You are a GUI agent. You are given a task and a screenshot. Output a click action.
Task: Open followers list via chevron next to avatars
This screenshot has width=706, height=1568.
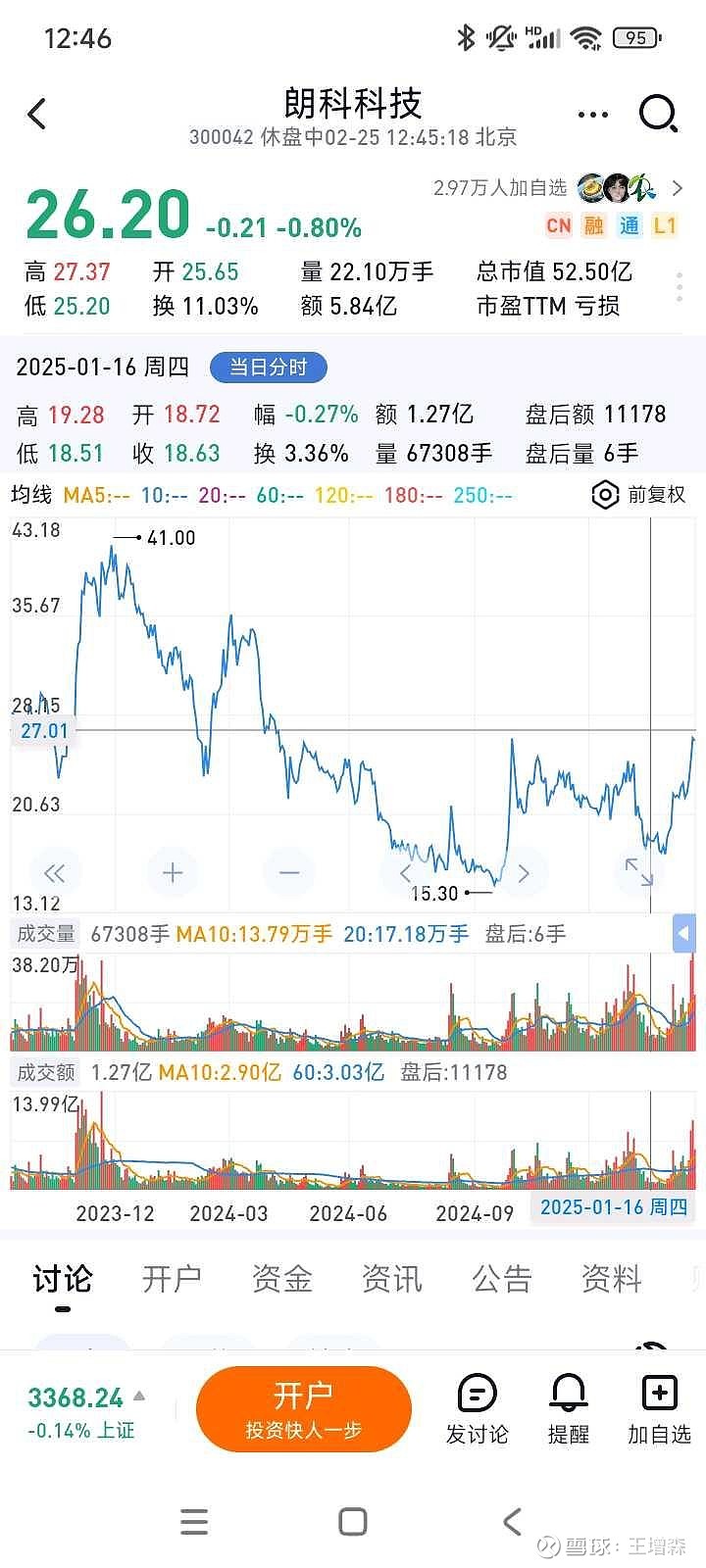pyautogui.click(x=679, y=187)
